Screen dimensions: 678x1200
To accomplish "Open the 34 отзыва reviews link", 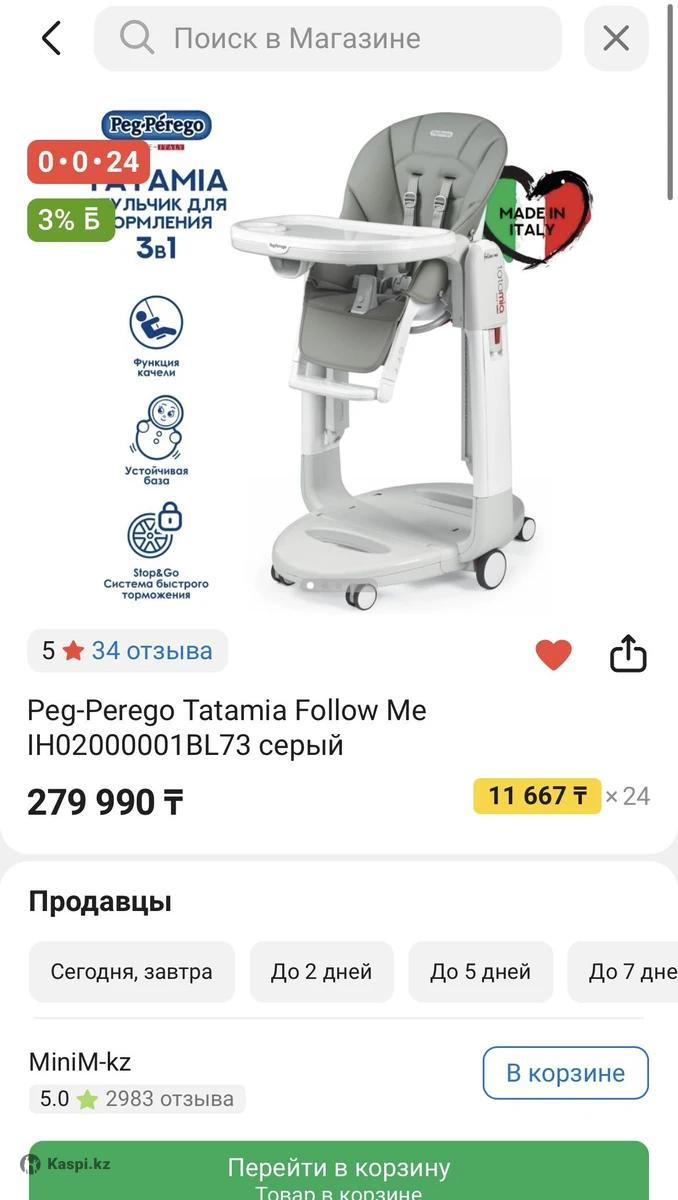I will pyautogui.click(x=152, y=651).
